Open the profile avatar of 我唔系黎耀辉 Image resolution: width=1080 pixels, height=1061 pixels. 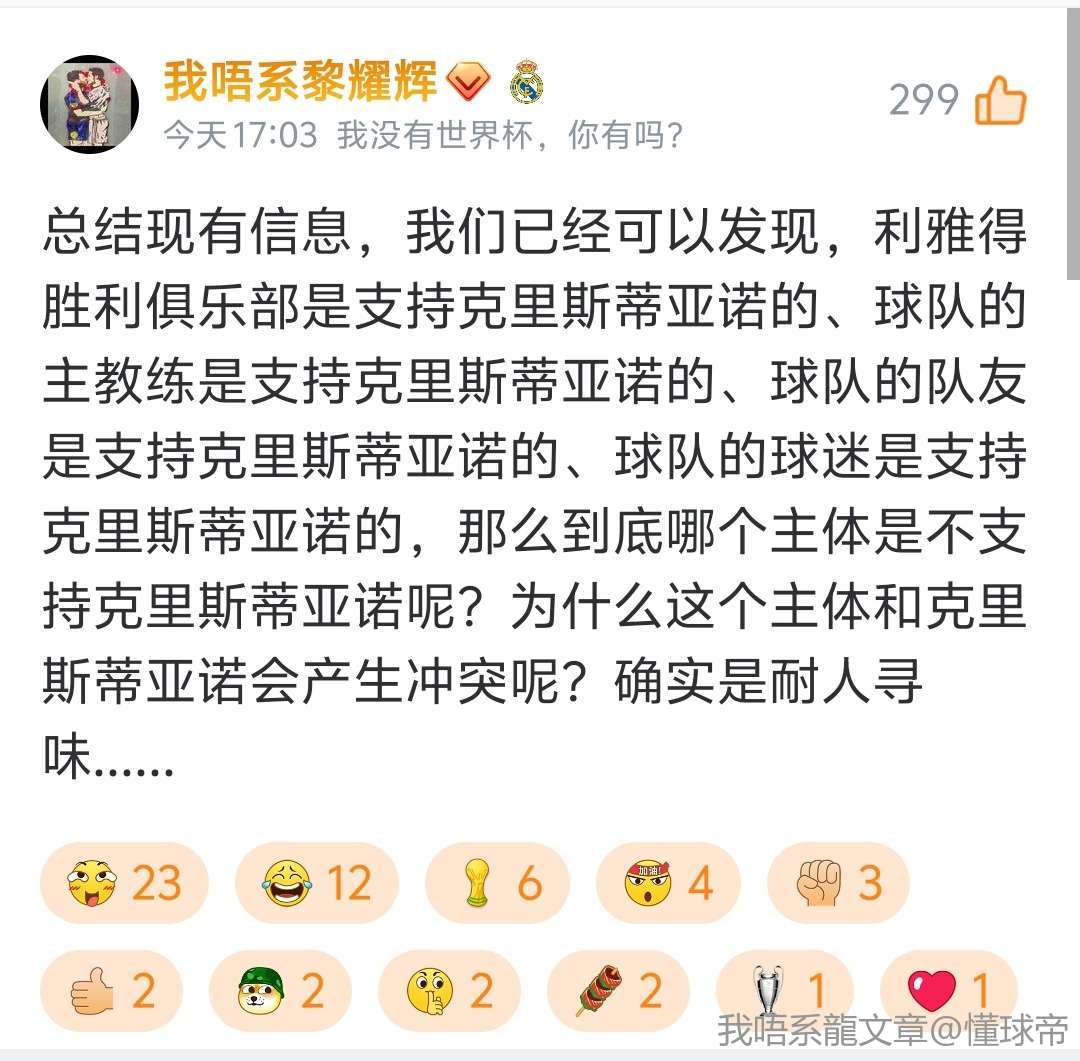point(89,104)
